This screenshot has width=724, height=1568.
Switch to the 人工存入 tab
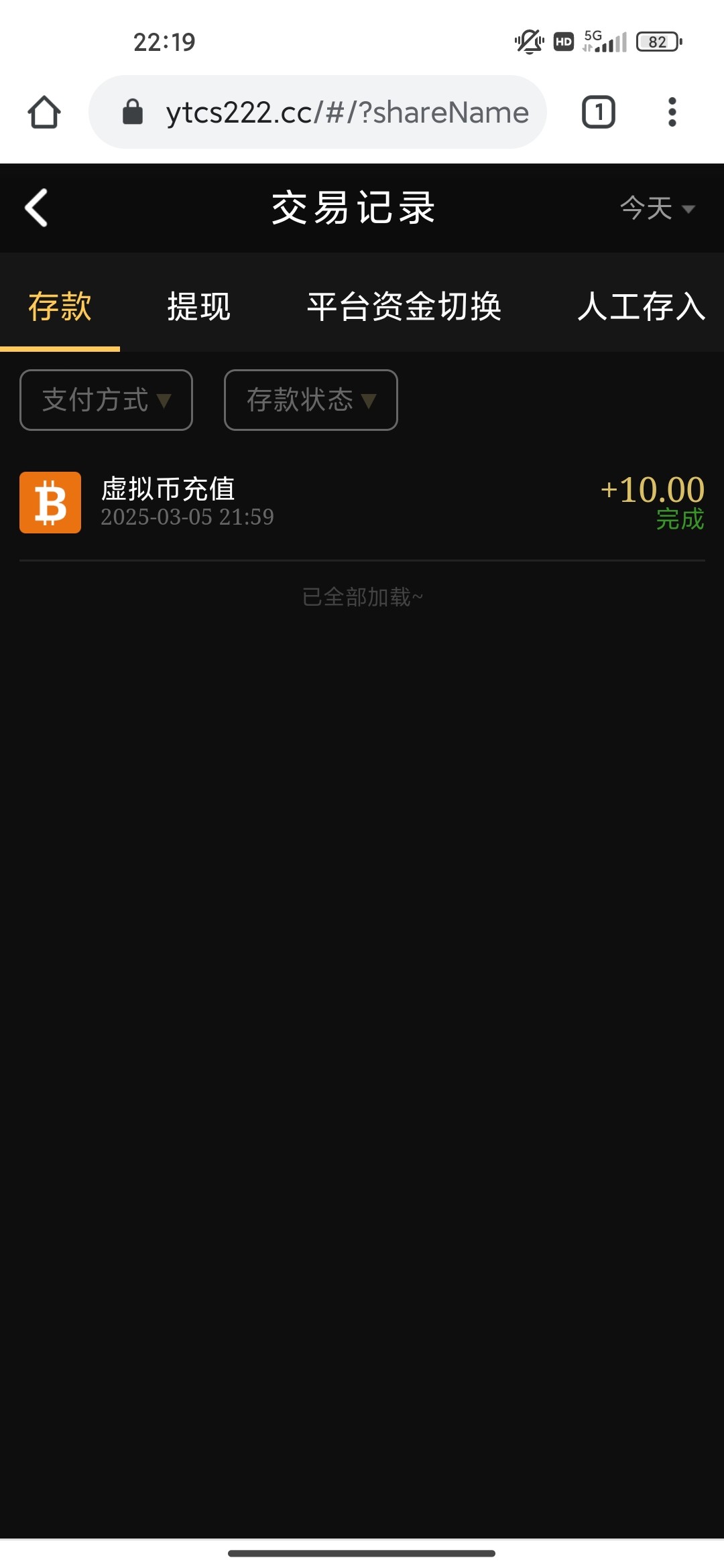[x=642, y=306]
